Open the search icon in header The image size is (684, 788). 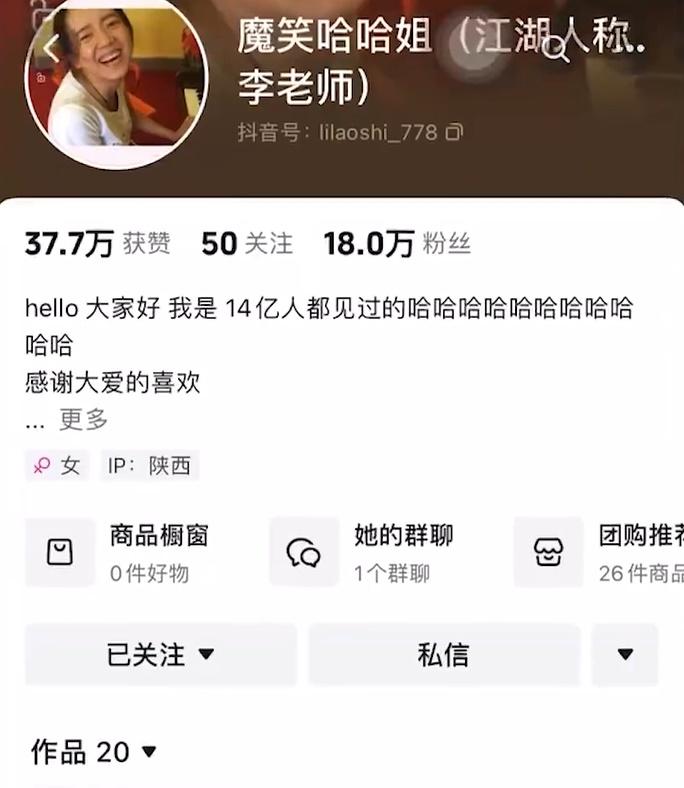click(556, 50)
